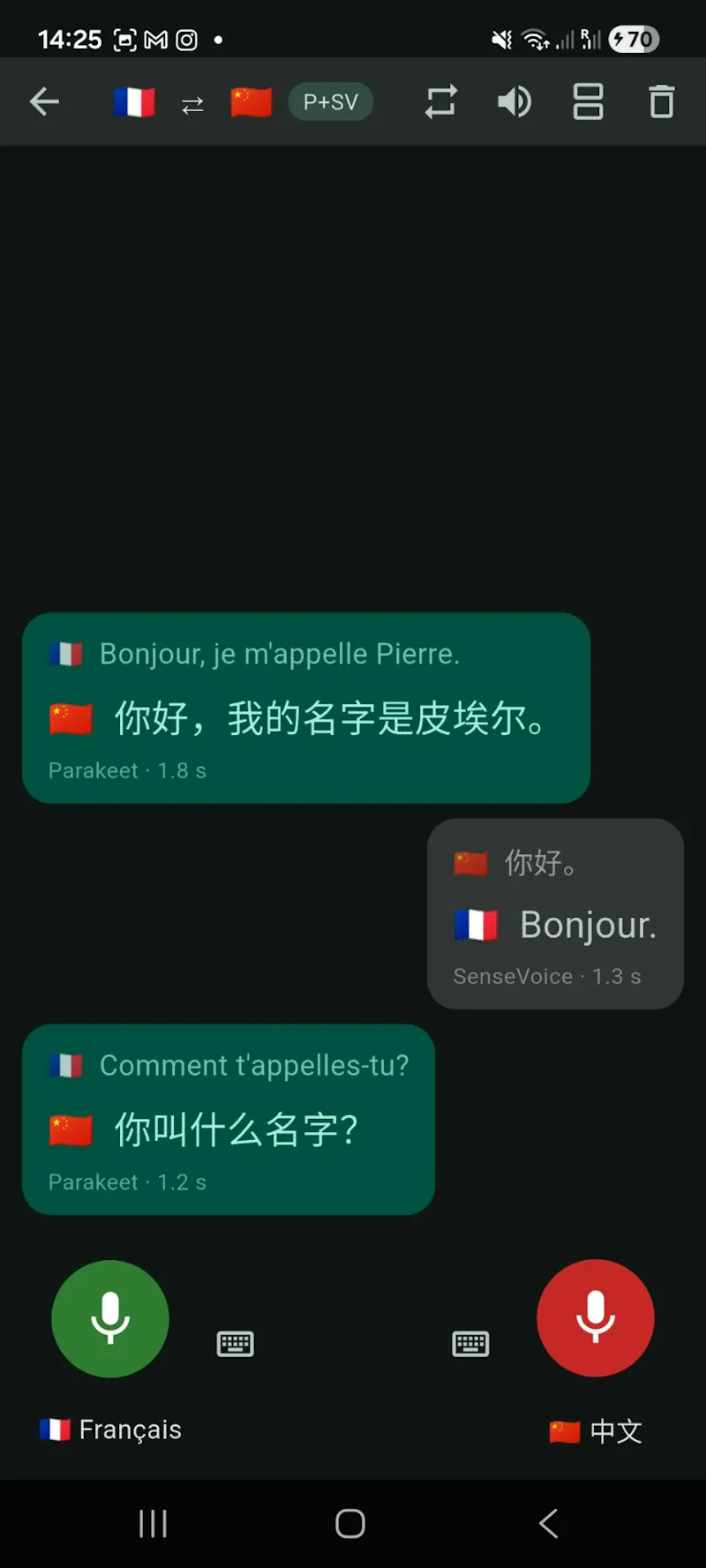The image size is (706, 1568).
Task: Open the P+SV model chip
Action: click(x=331, y=102)
